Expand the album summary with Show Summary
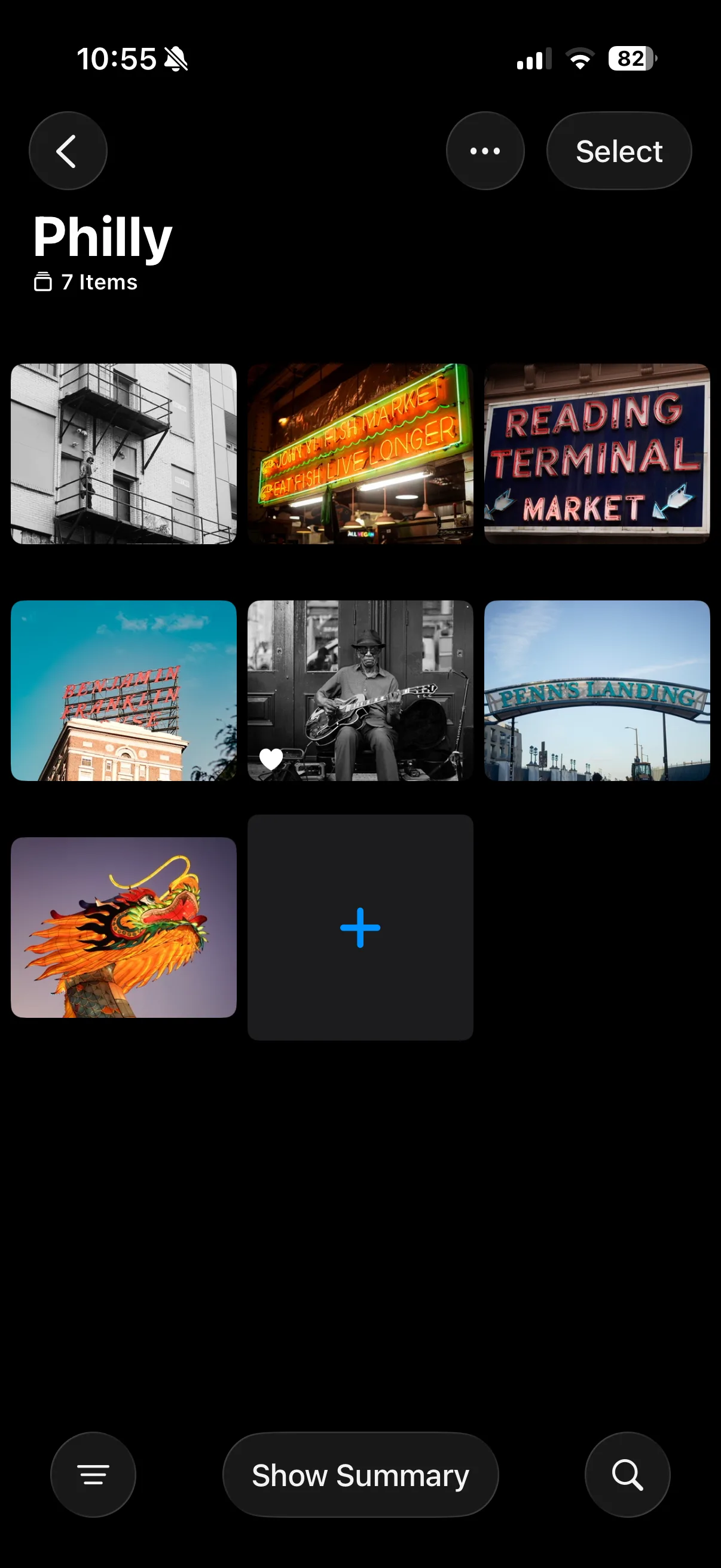Image resolution: width=721 pixels, height=1568 pixels. (360, 1474)
